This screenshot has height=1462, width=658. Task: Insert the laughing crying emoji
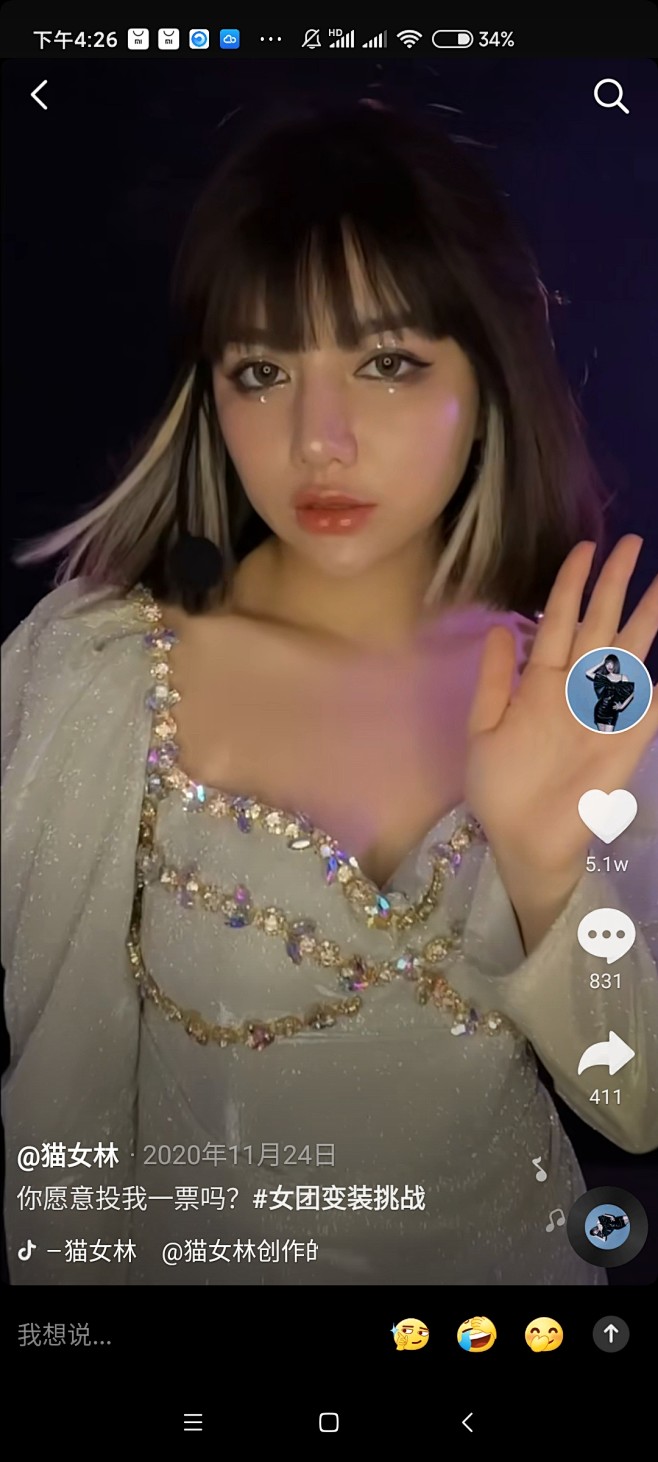tap(477, 1334)
